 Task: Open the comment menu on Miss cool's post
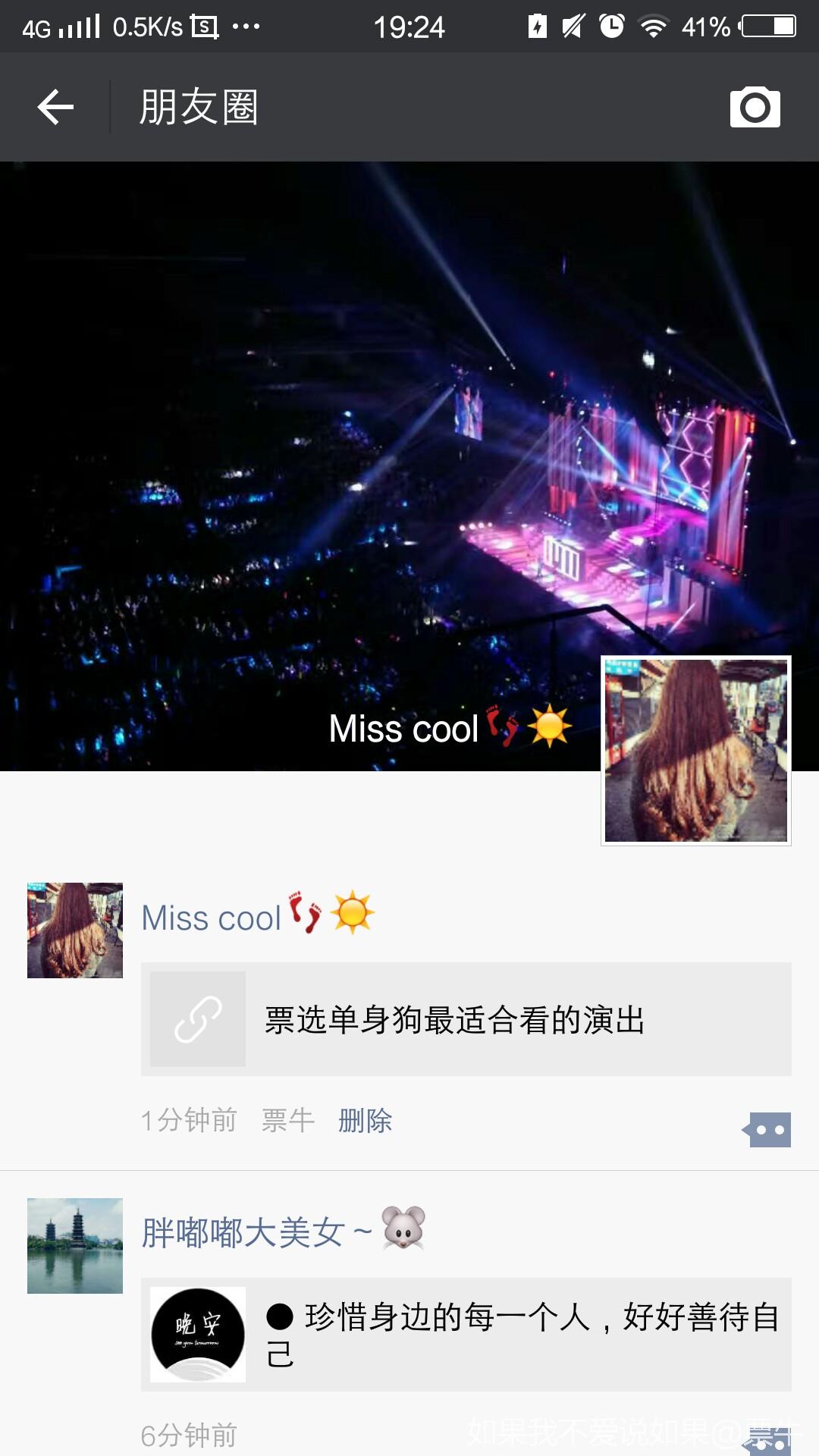(x=768, y=1130)
